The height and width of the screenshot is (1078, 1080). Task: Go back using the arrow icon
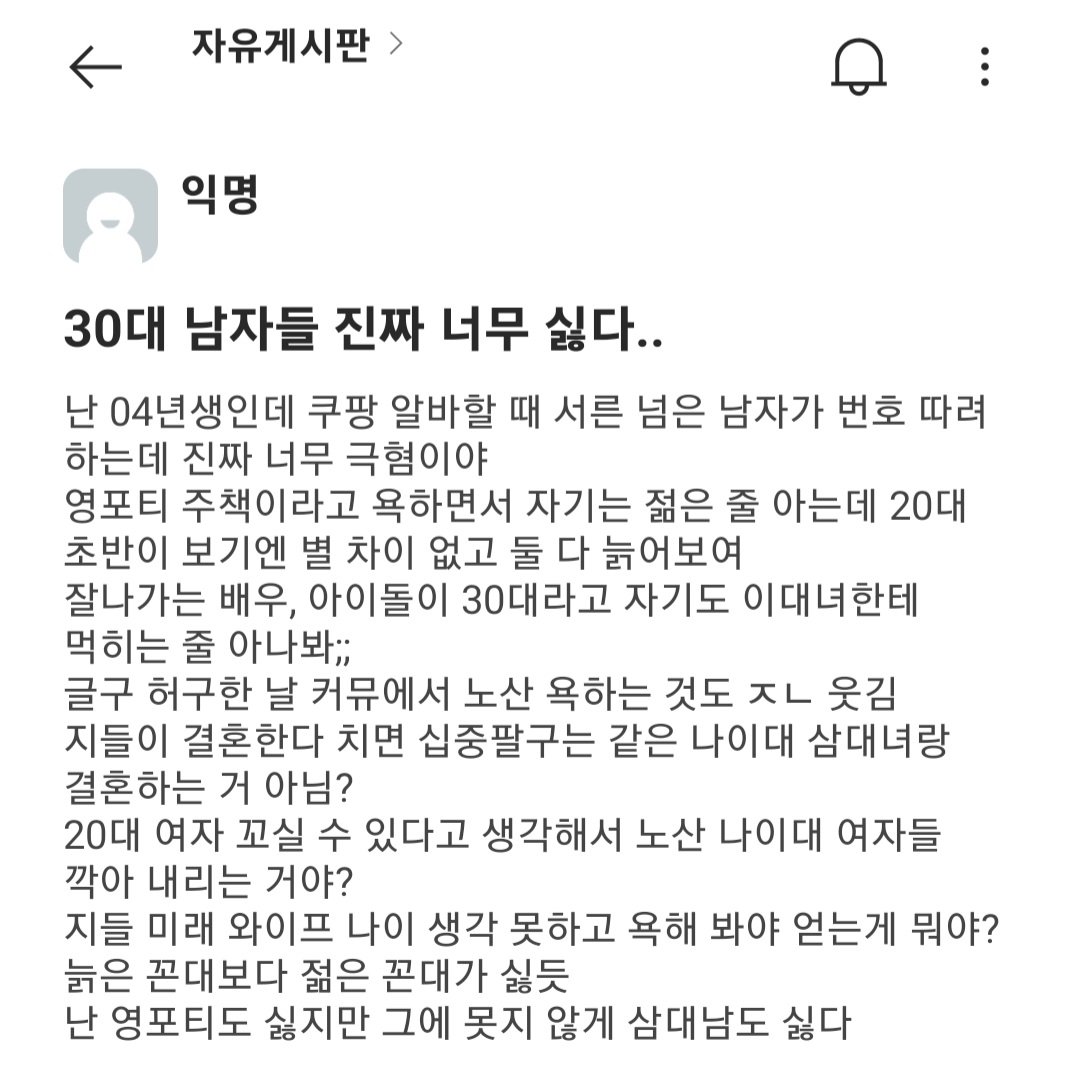95,67
